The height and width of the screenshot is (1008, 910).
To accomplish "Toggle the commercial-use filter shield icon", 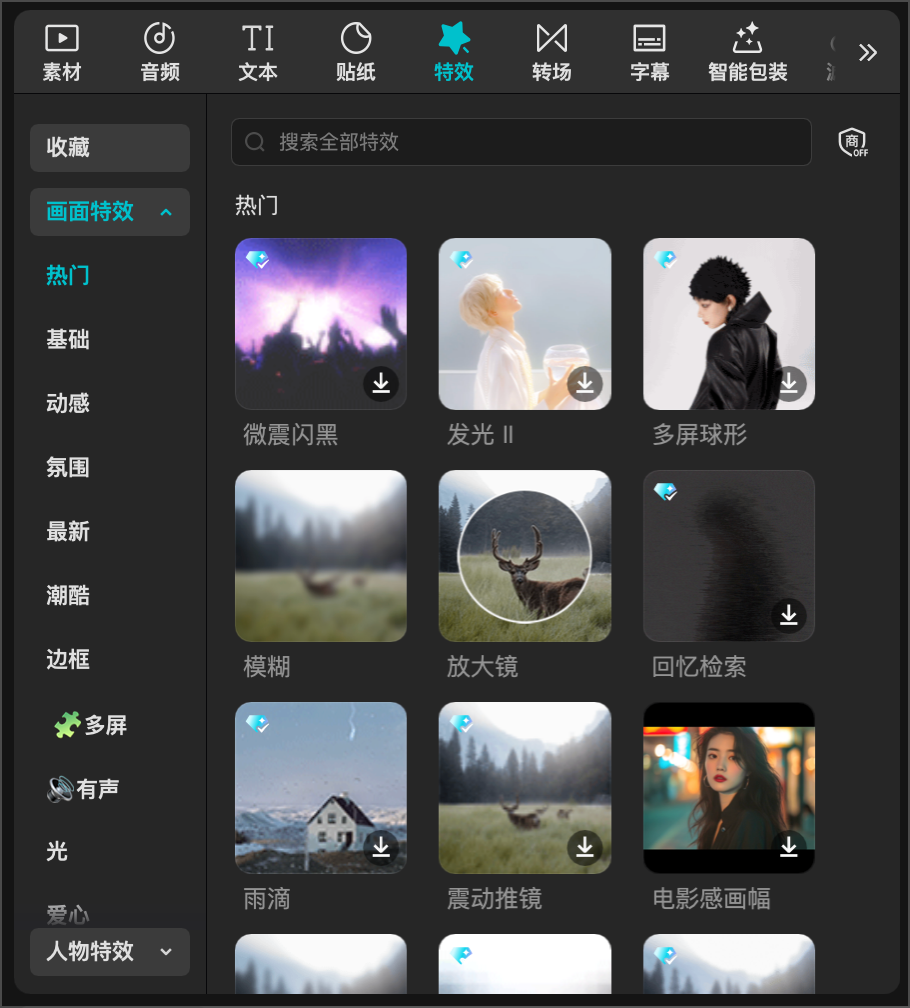I will coord(853,142).
